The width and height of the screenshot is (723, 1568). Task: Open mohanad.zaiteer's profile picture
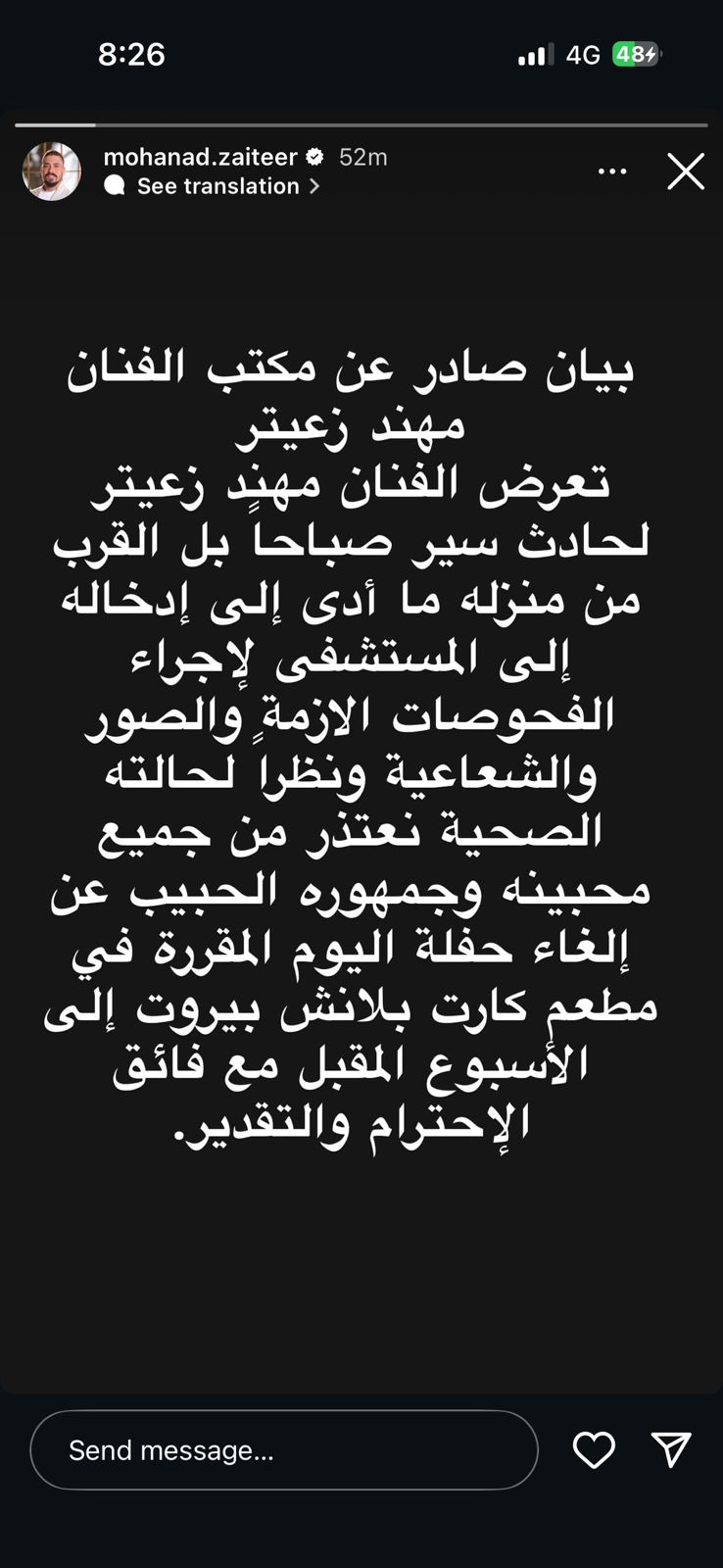51,171
